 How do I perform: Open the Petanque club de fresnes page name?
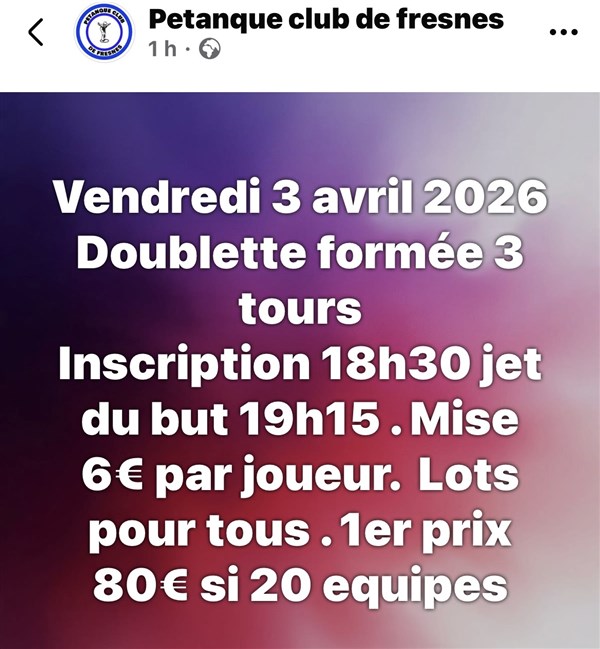tap(325, 19)
